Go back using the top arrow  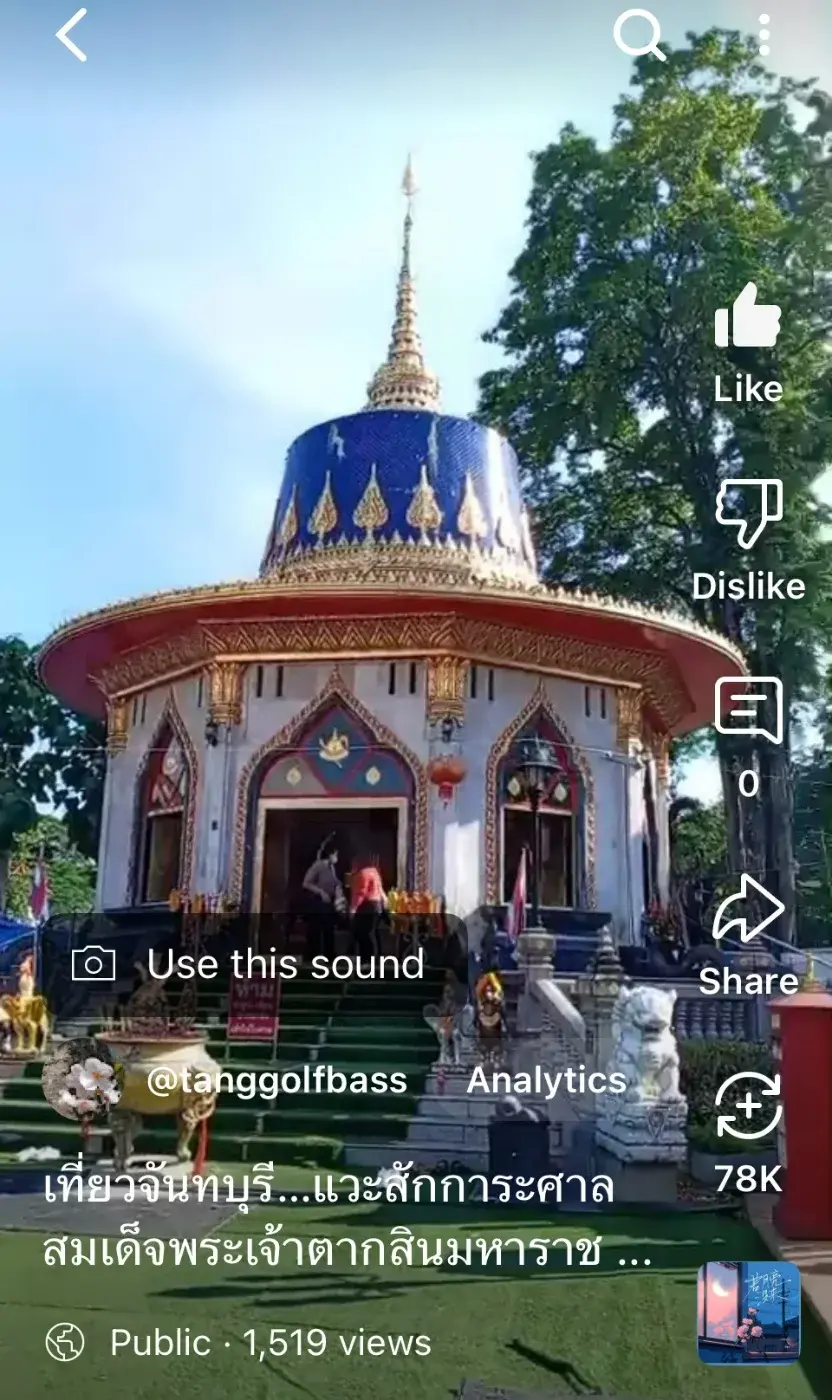(x=72, y=36)
